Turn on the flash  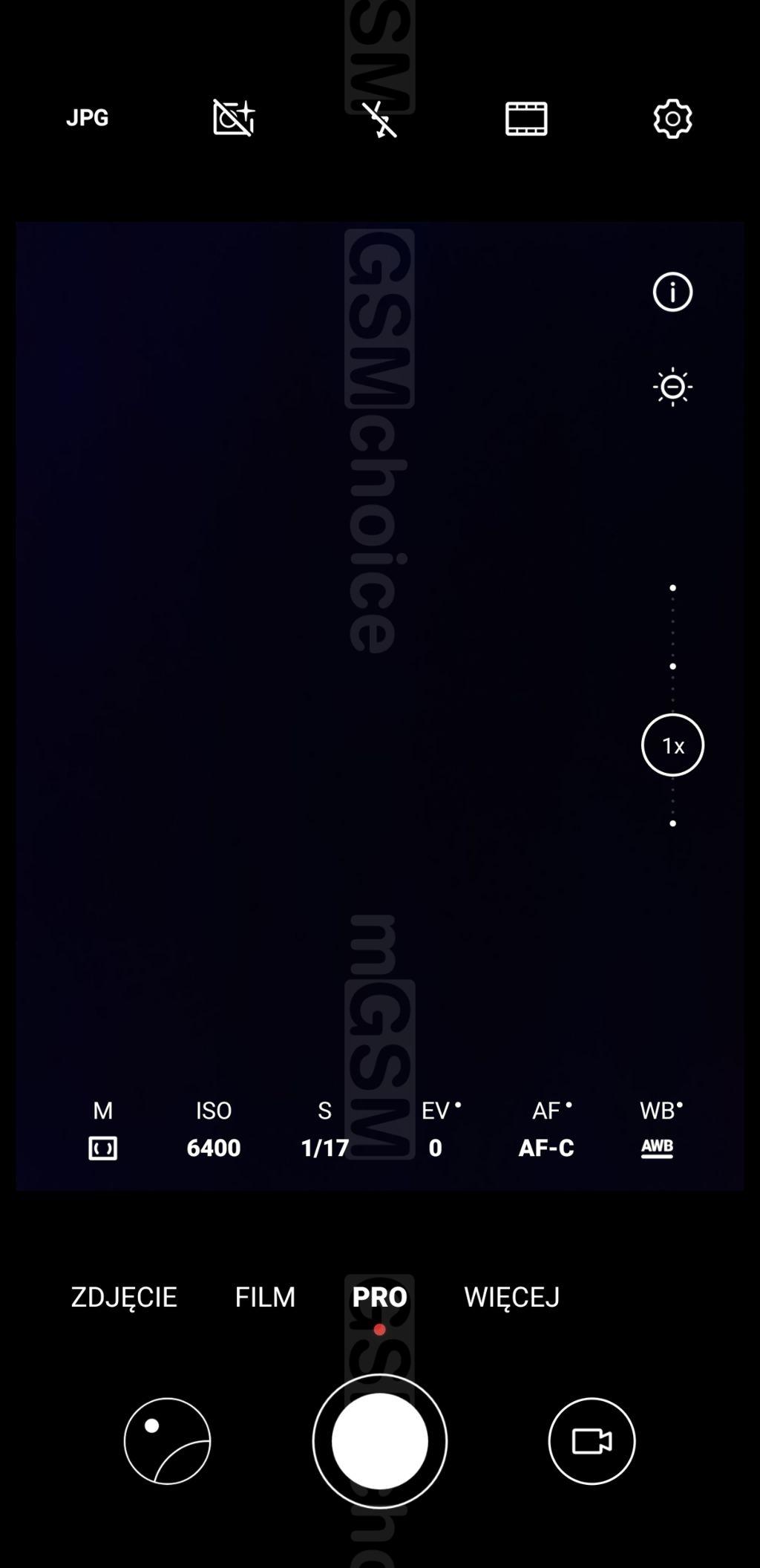click(379, 119)
